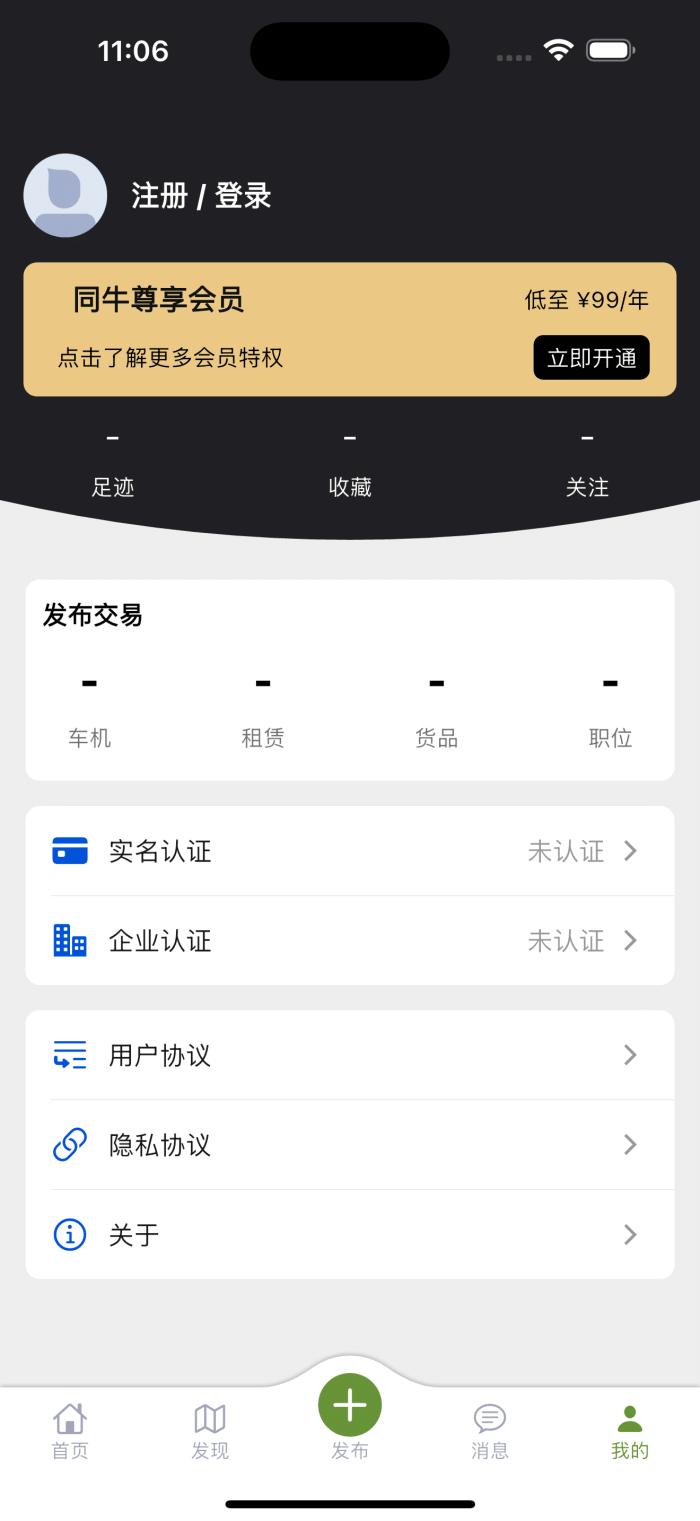Switch to the 首页 tab

tap(70, 1431)
